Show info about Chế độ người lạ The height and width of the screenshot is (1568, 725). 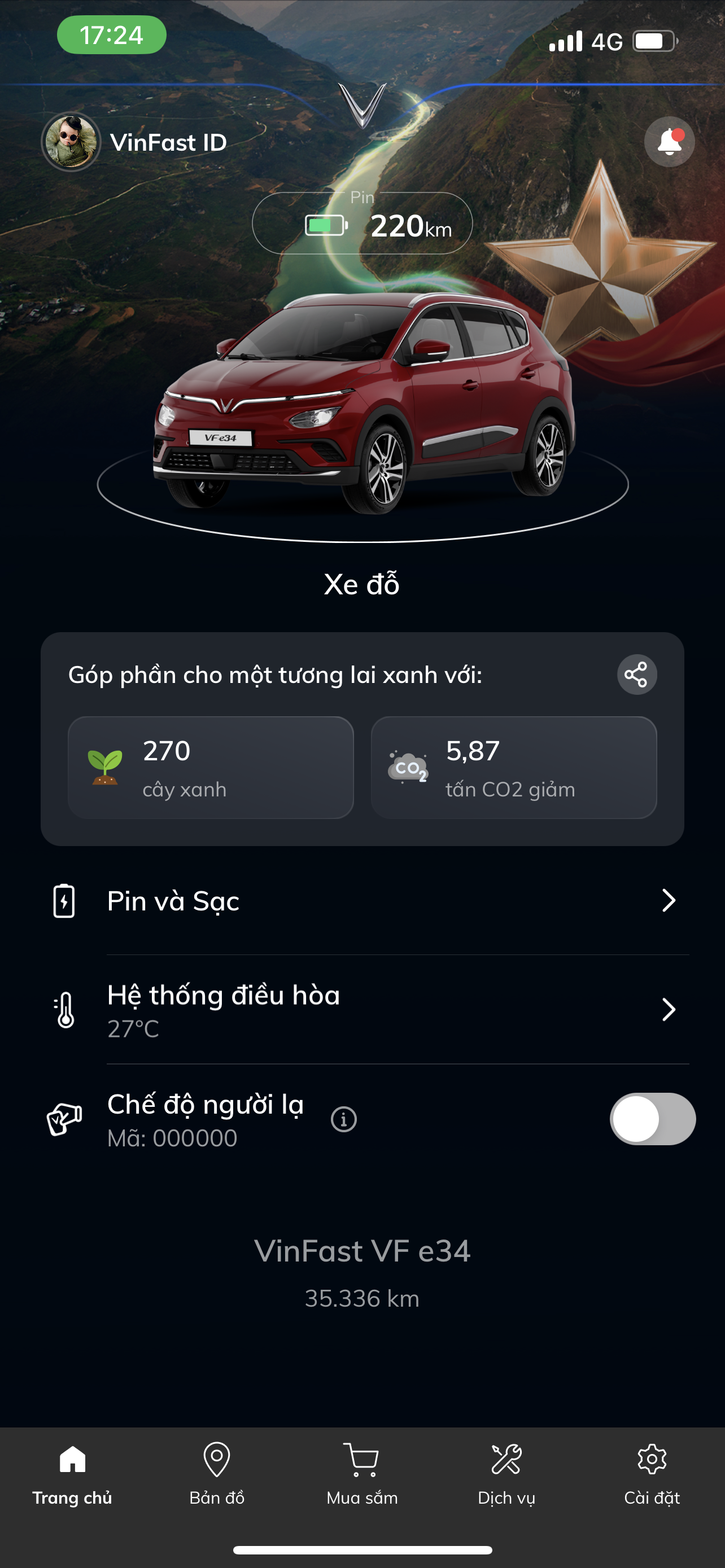(x=343, y=1119)
